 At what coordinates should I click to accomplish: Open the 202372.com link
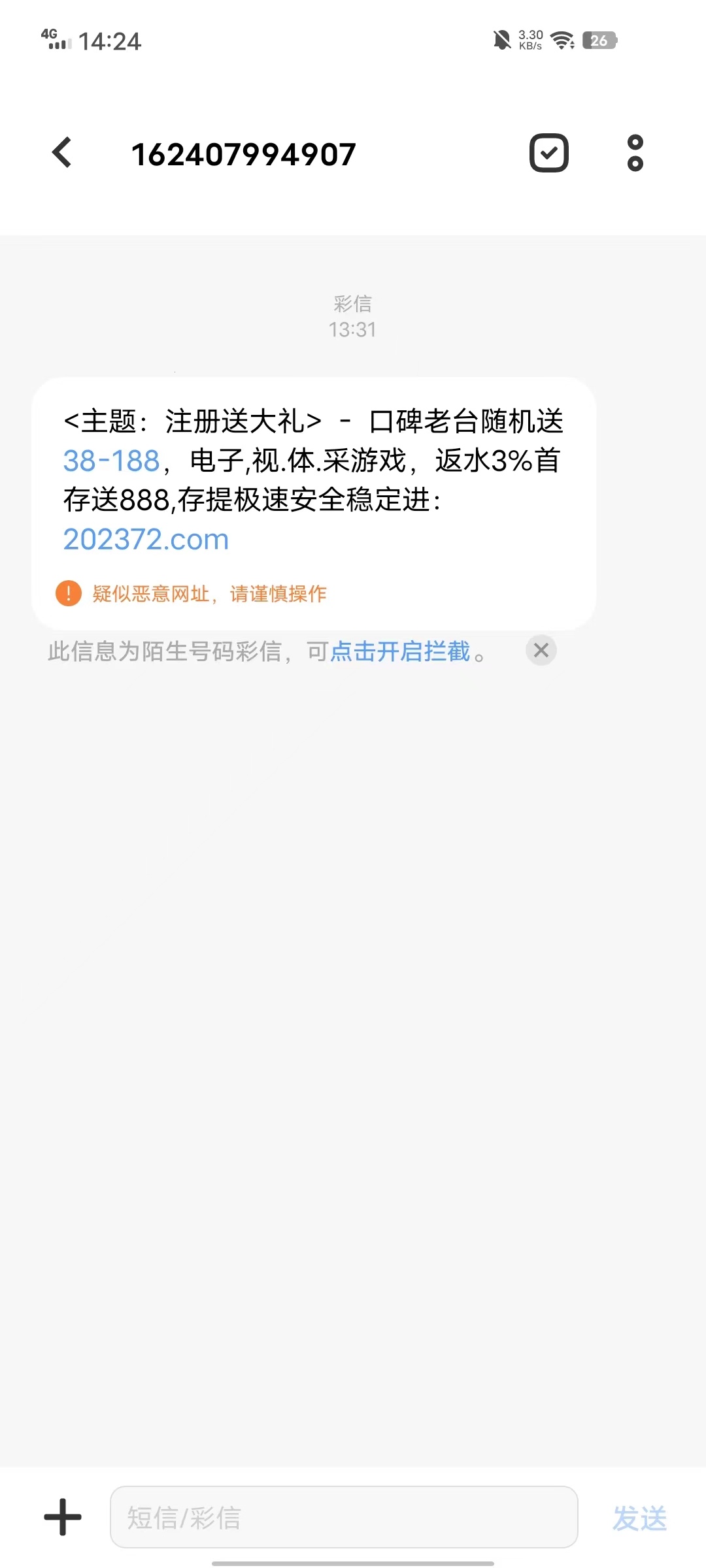pos(145,538)
